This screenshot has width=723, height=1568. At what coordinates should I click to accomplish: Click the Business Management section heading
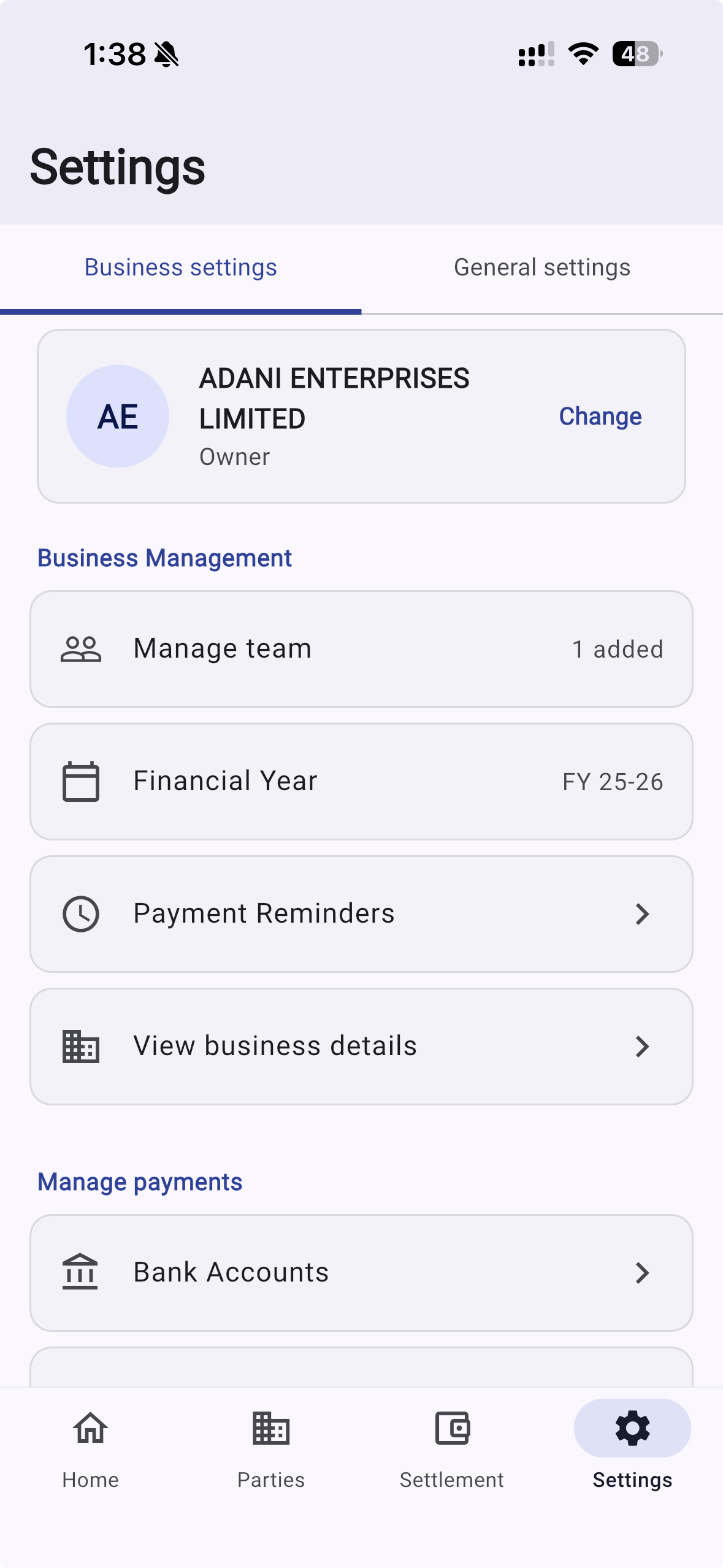164,558
